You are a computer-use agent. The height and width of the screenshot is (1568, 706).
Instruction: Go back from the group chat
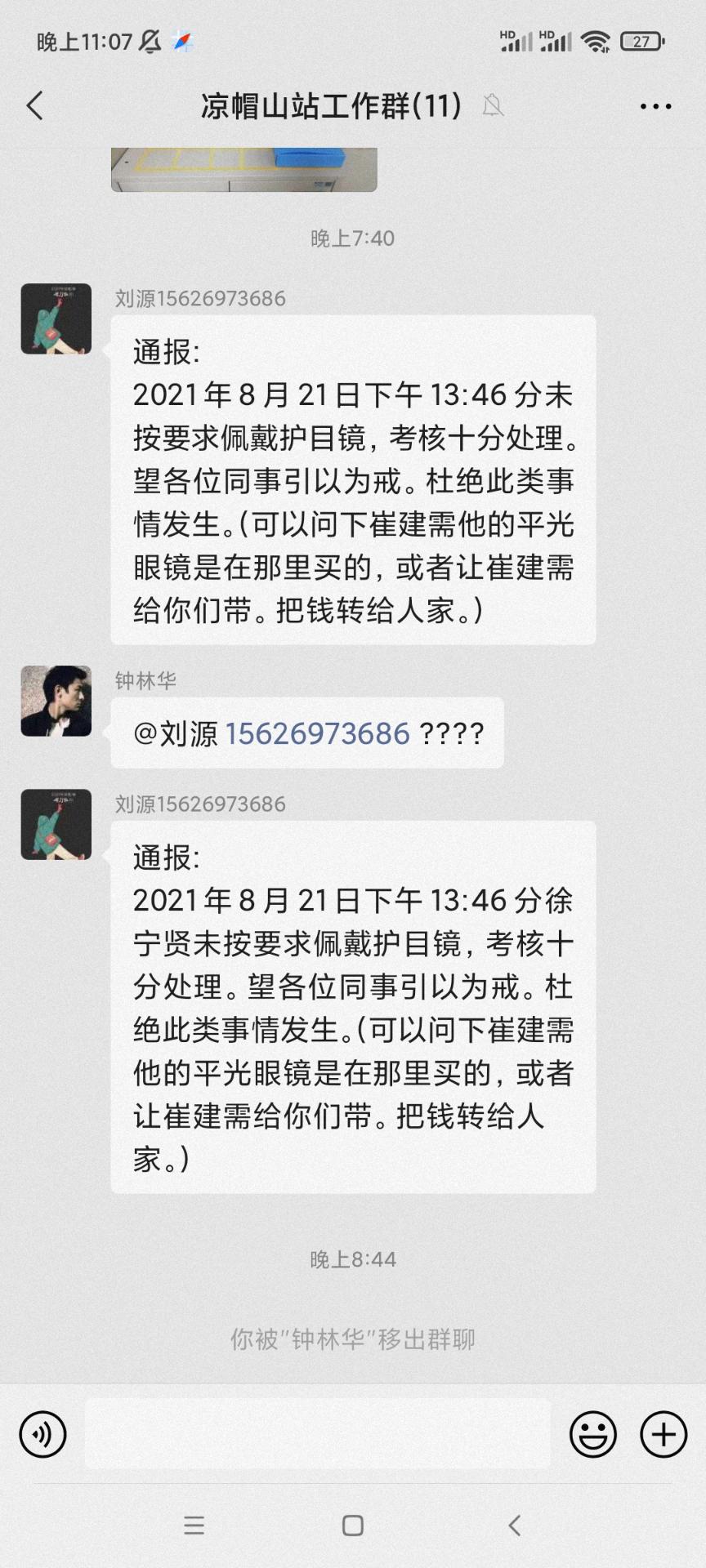click(x=34, y=106)
